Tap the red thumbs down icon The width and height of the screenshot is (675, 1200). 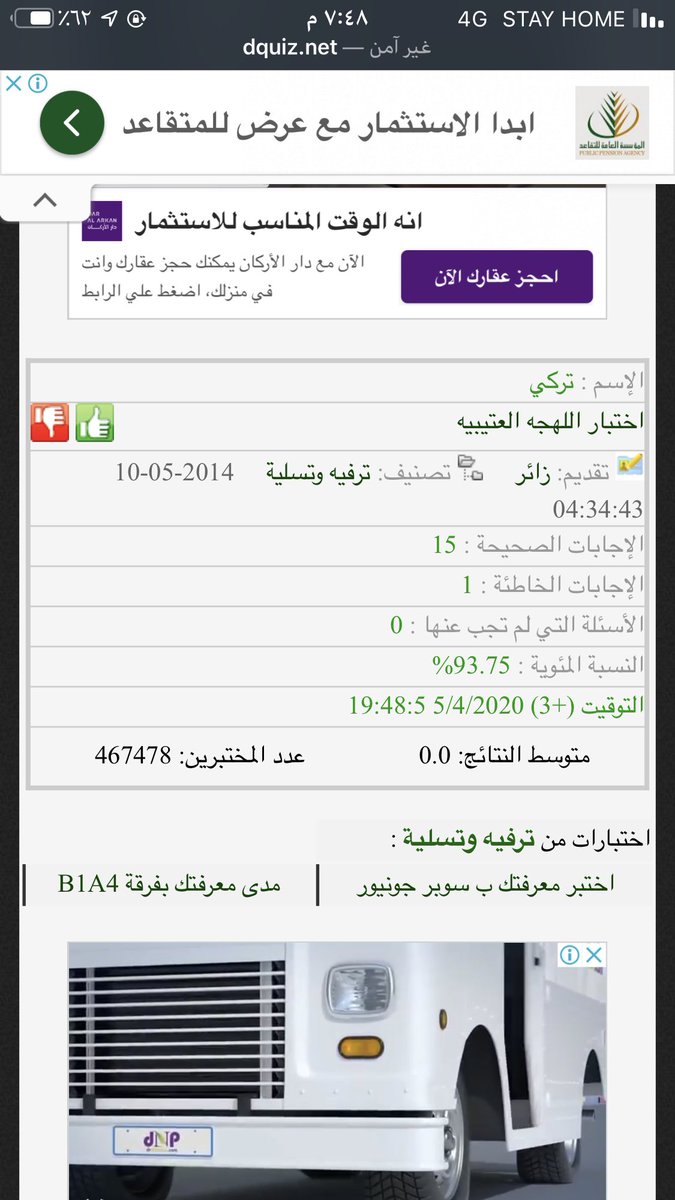tap(50, 422)
